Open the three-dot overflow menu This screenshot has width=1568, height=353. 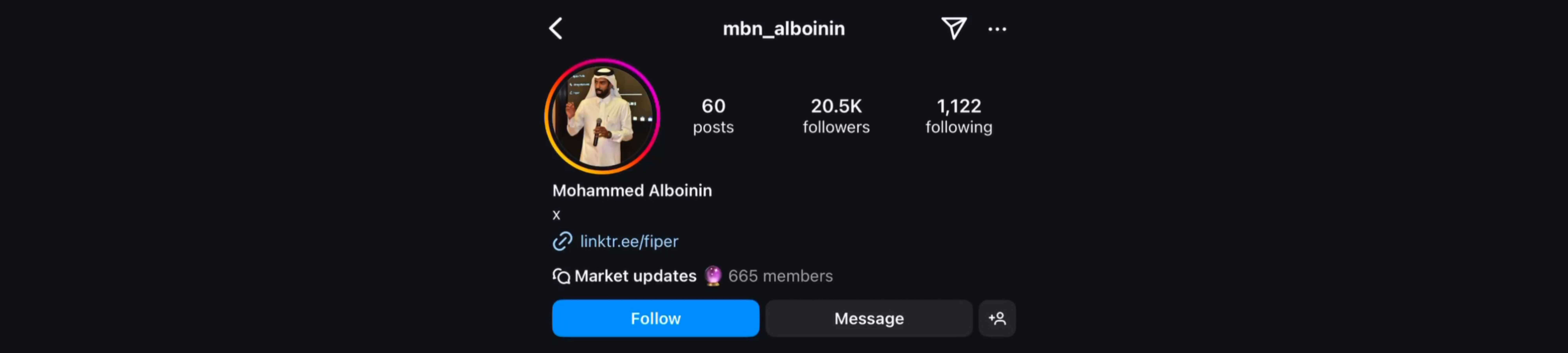coord(996,29)
